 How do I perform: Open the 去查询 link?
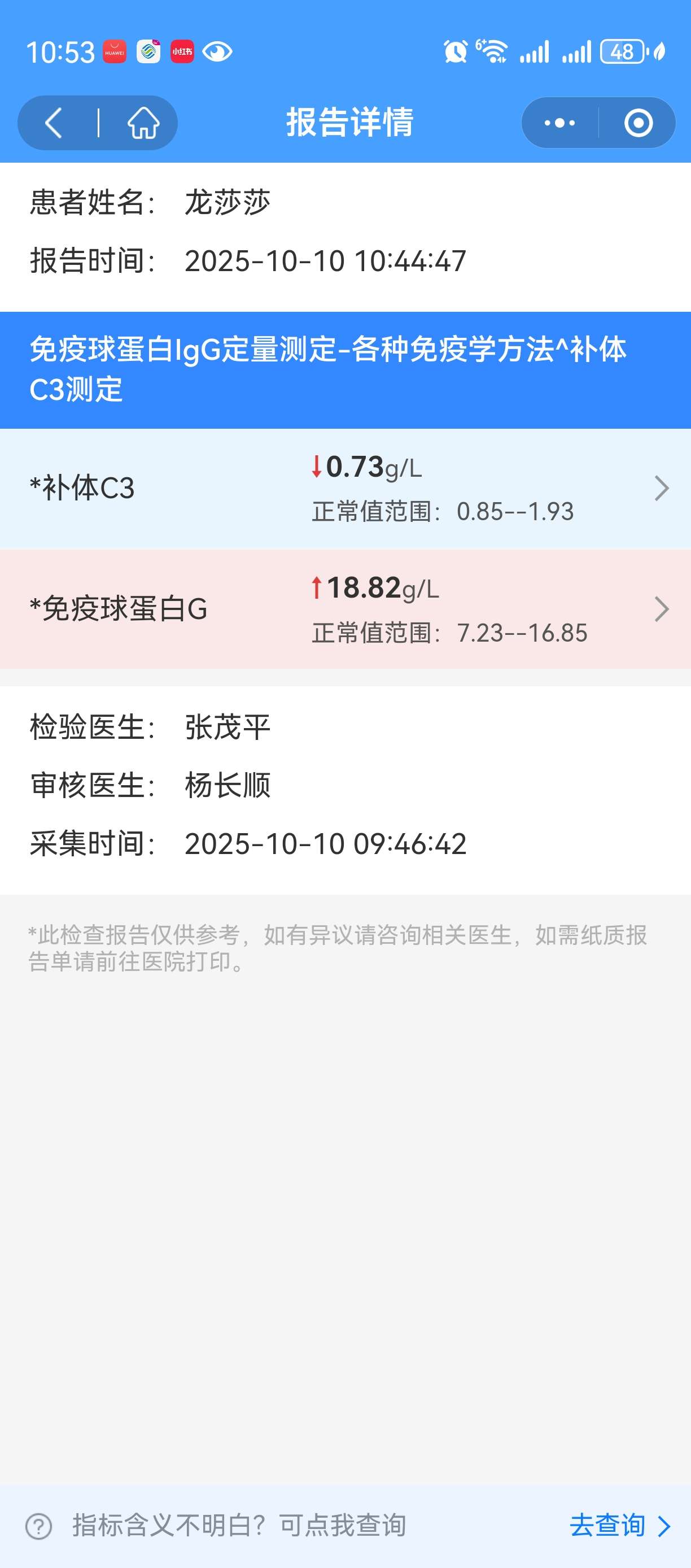[x=607, y=1526]
